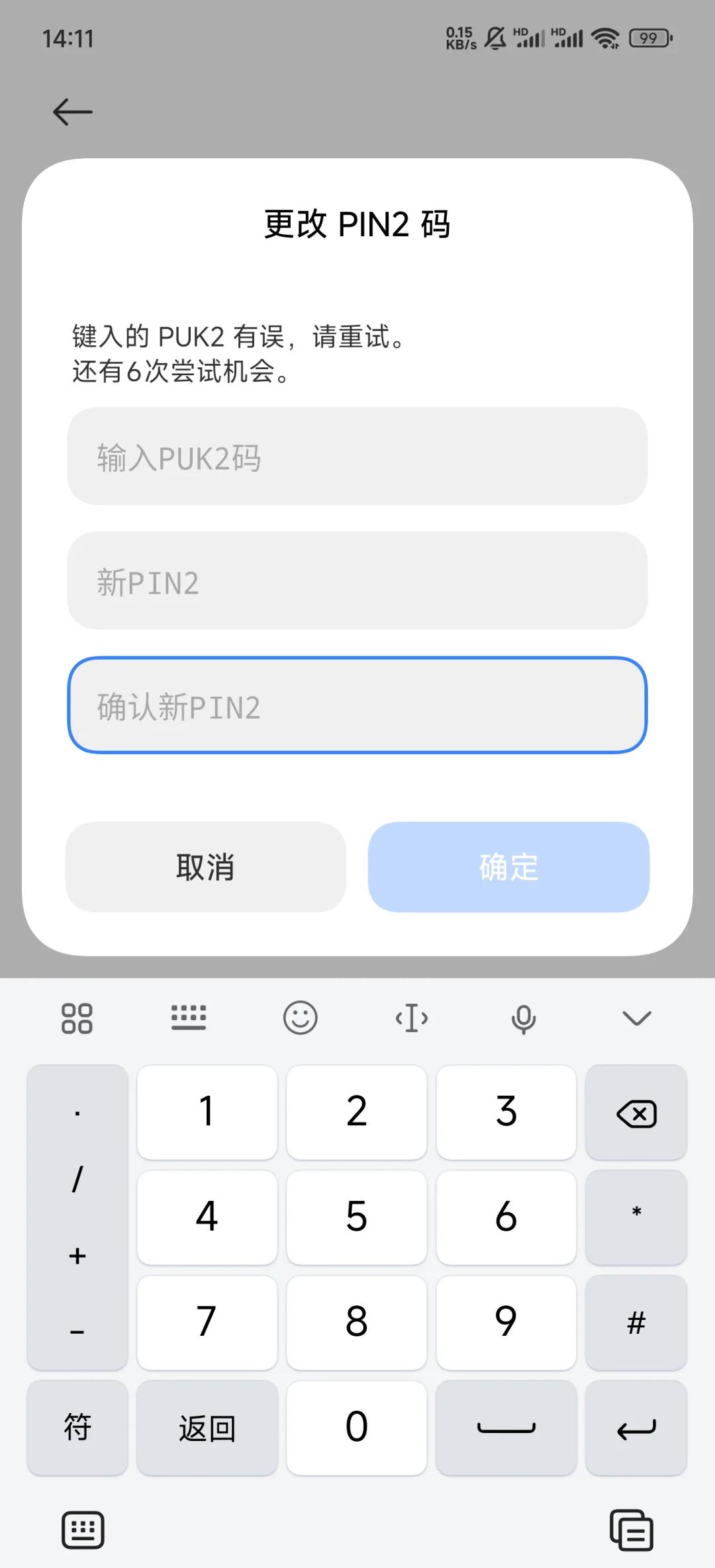This screenshot has width=715, height=1568.
Task: Select the 新PIN2 input field
Action: 358,581
